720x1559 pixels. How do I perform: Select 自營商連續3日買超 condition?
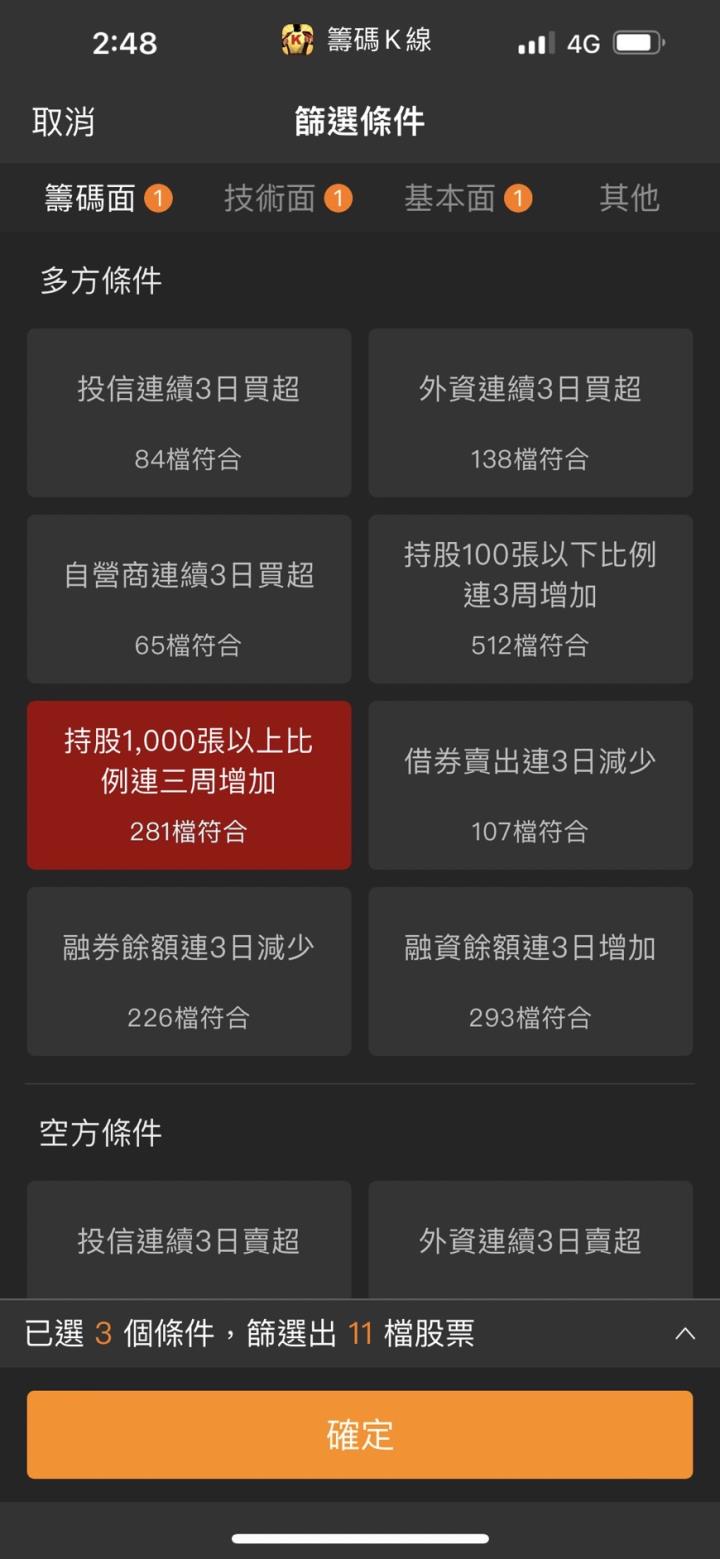(x=188, y=598)
